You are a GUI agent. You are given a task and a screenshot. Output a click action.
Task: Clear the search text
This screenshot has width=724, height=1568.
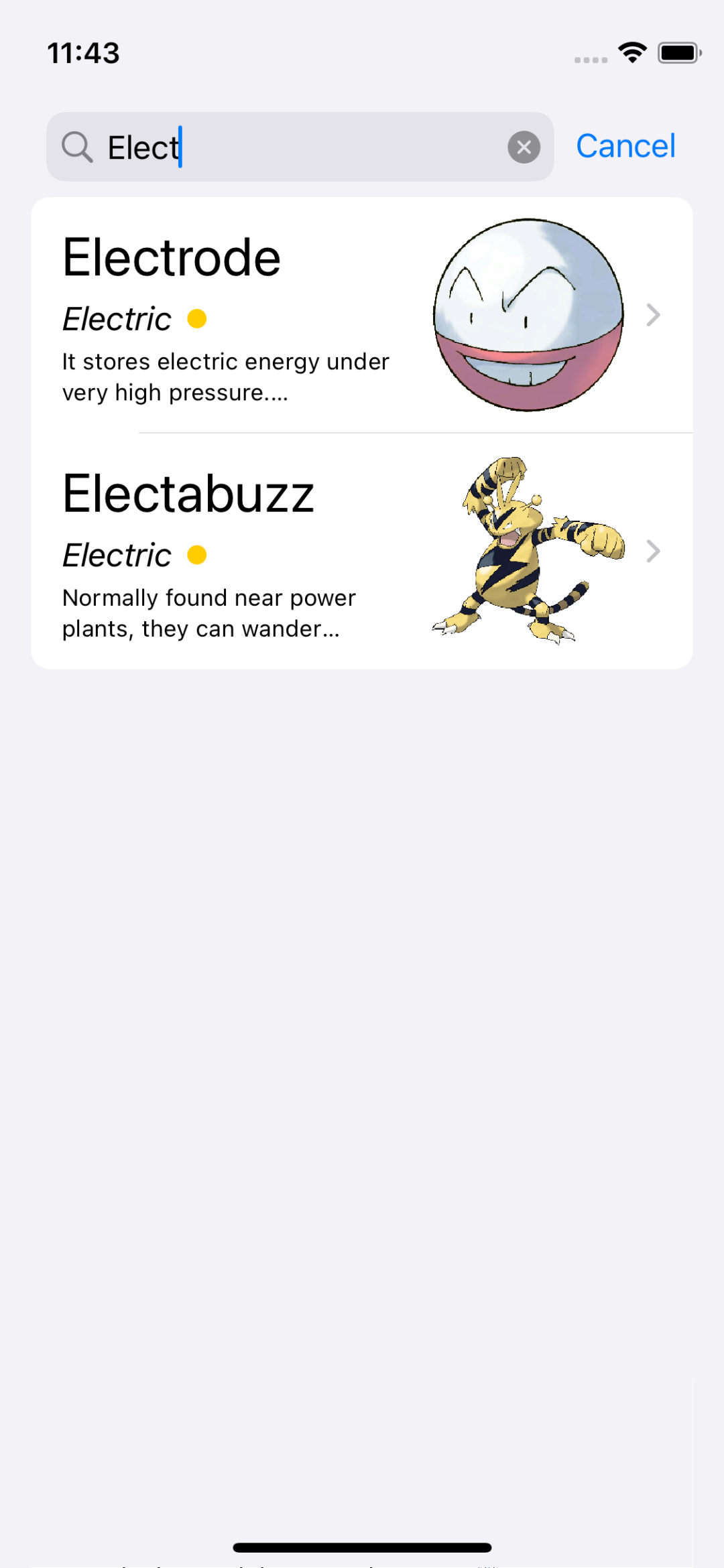coord(524,147)
